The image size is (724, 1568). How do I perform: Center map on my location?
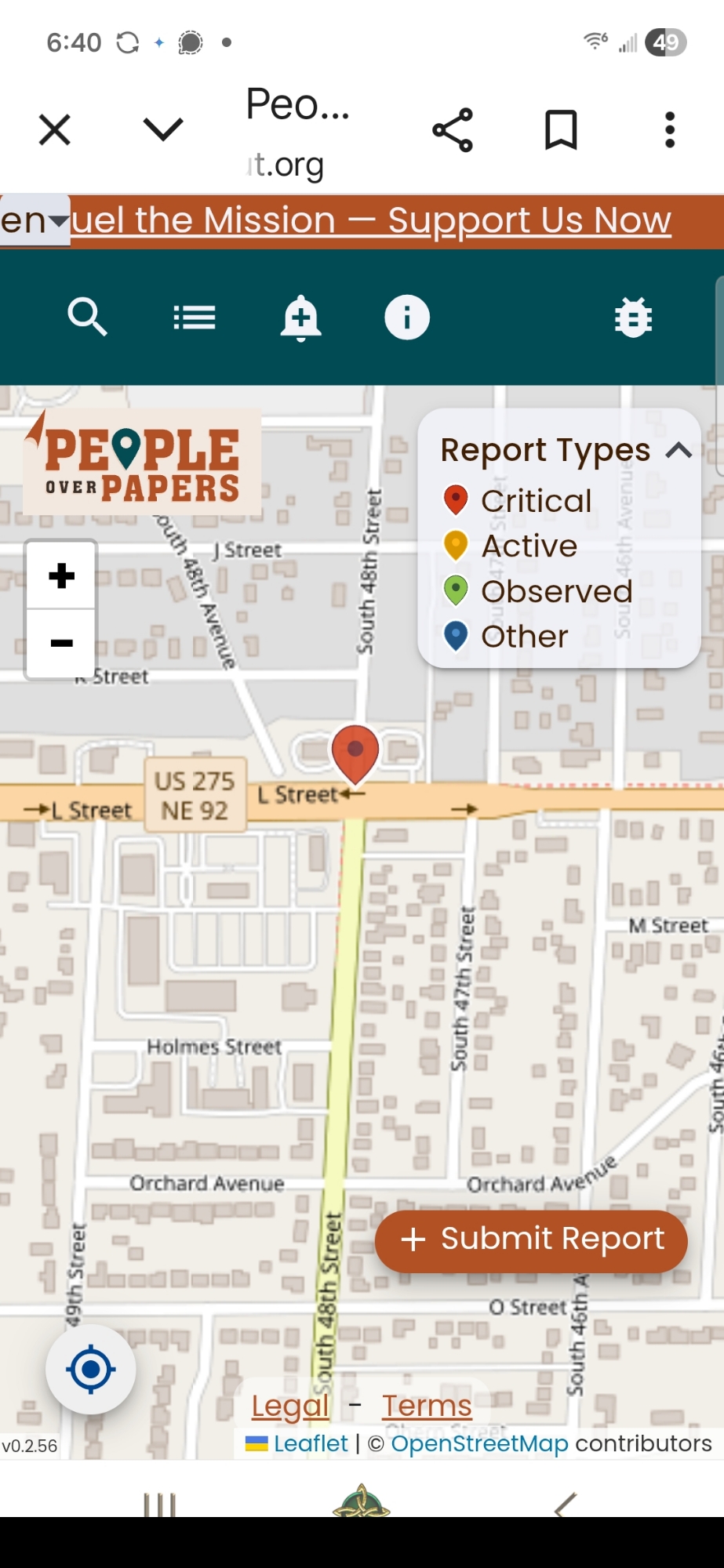point(91,1370)
